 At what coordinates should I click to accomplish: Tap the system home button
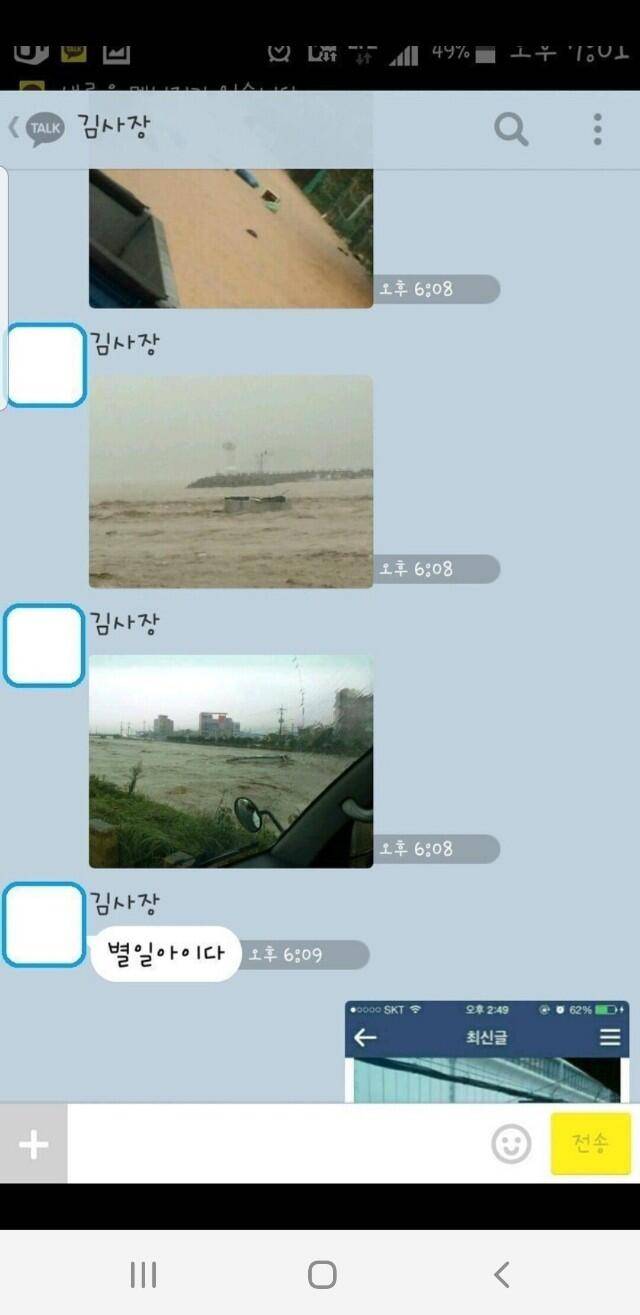click(x=322, y=1274)
